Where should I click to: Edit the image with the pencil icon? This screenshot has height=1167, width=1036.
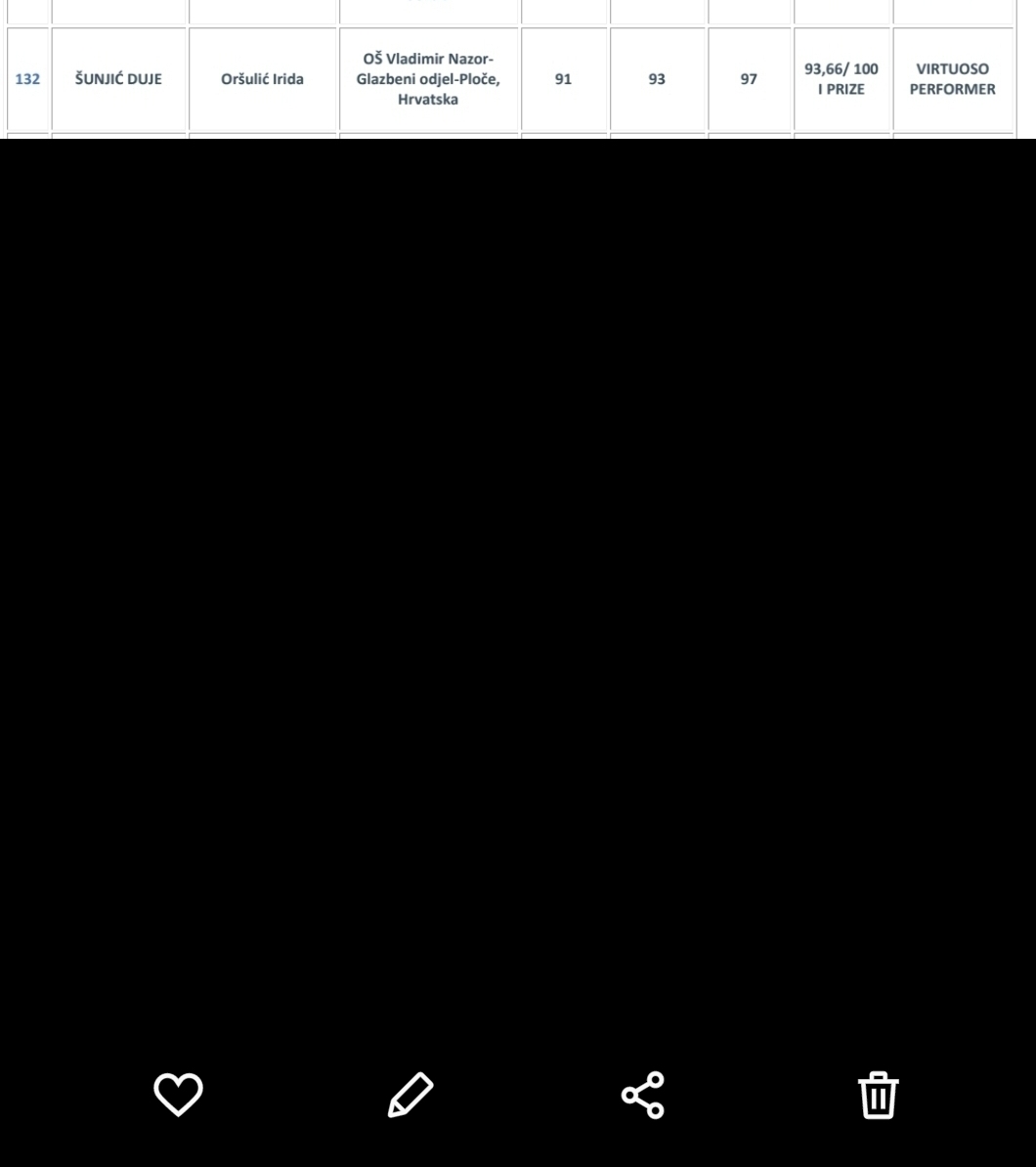(410, 1095)
